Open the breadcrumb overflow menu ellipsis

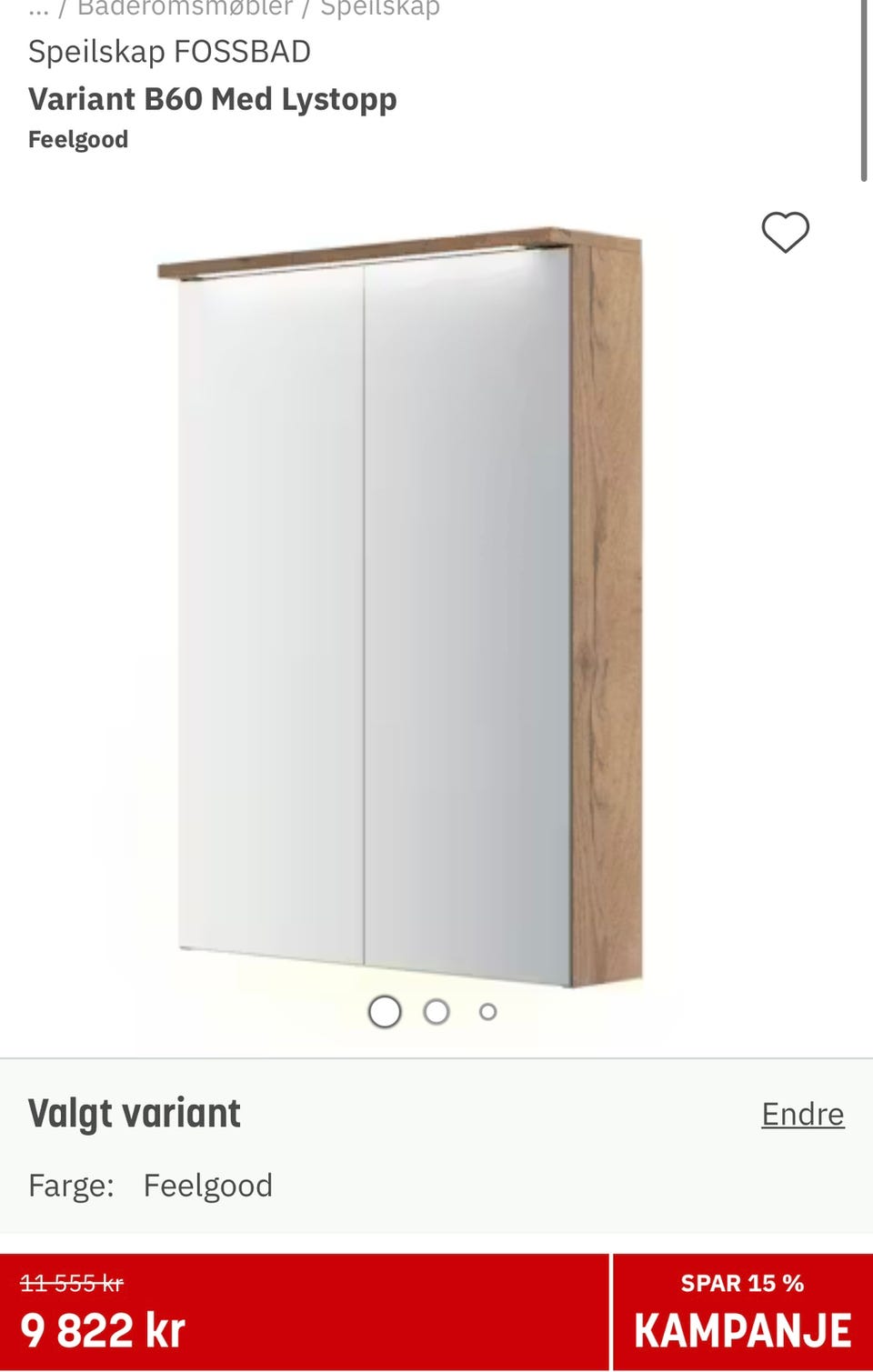click(36, 7)
